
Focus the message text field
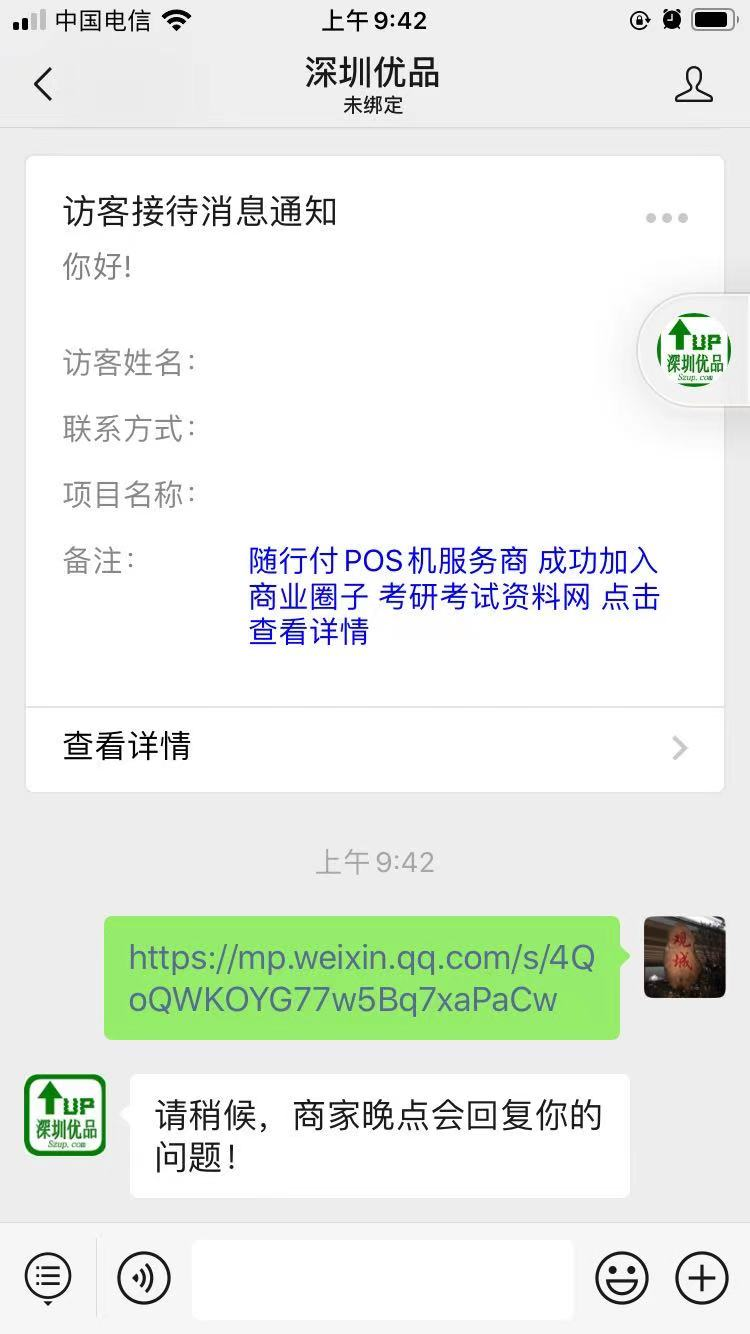coord(382,1279)
